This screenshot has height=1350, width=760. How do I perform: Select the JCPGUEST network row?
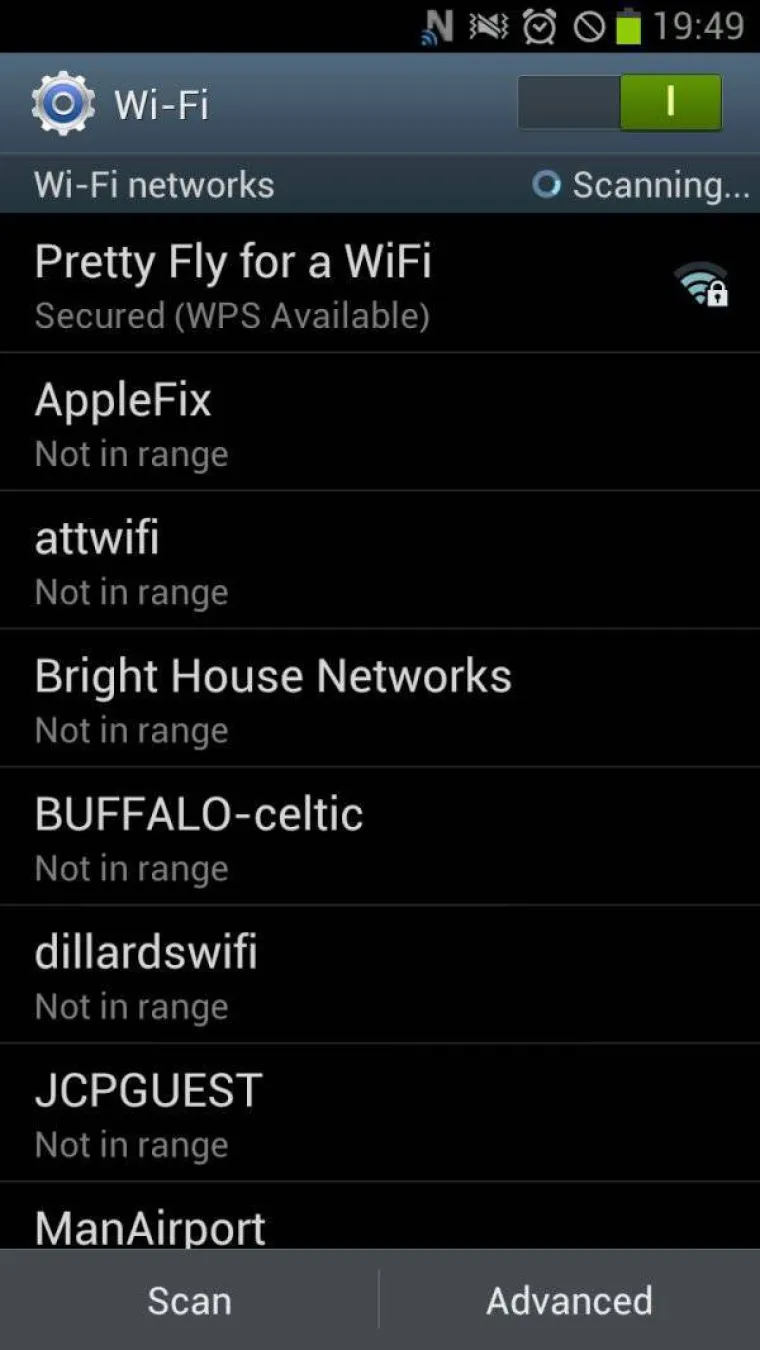coord(380,1113)
